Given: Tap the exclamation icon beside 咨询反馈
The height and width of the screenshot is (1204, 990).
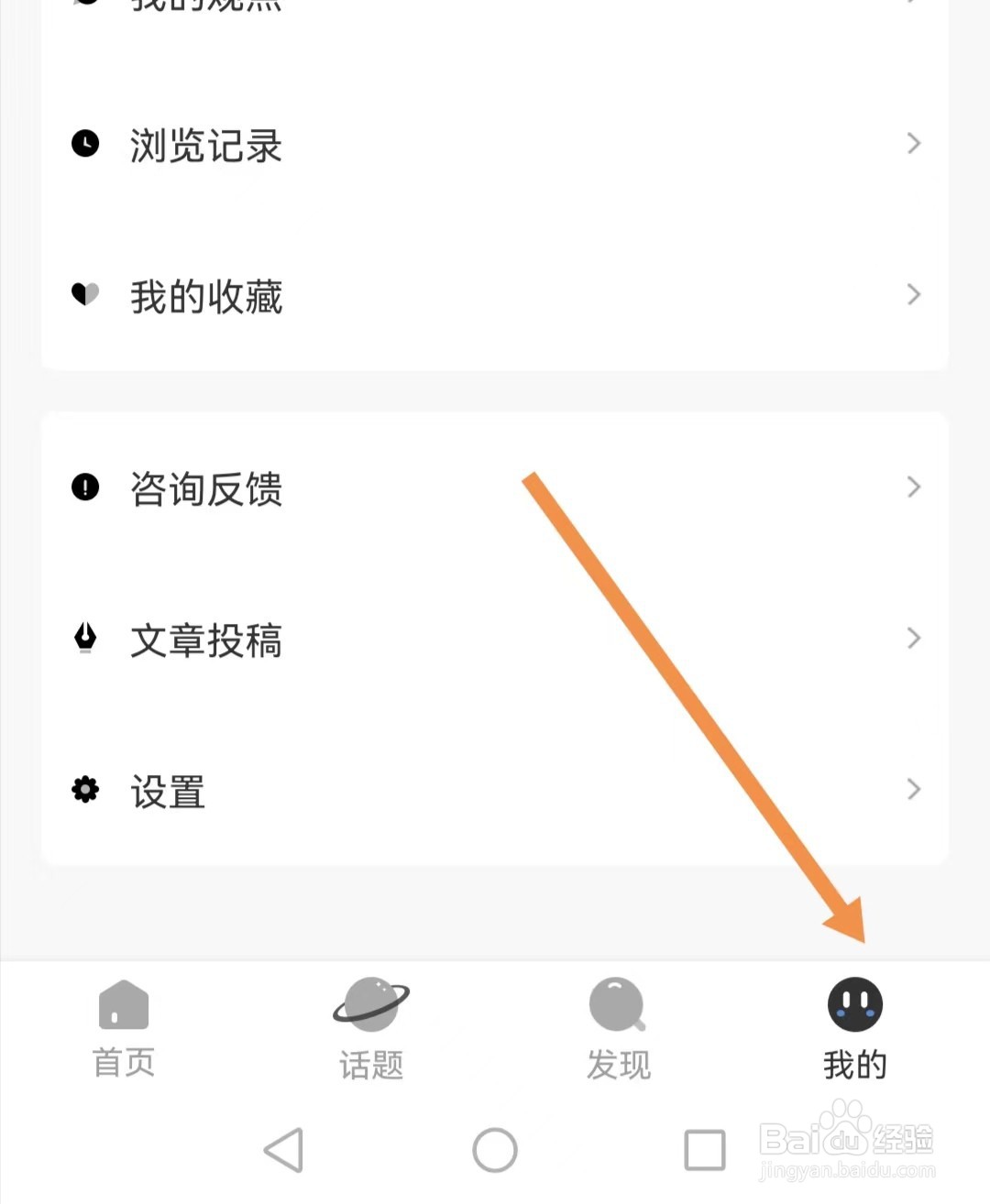Looking at the screenshot, I should (x=84, y=487).
